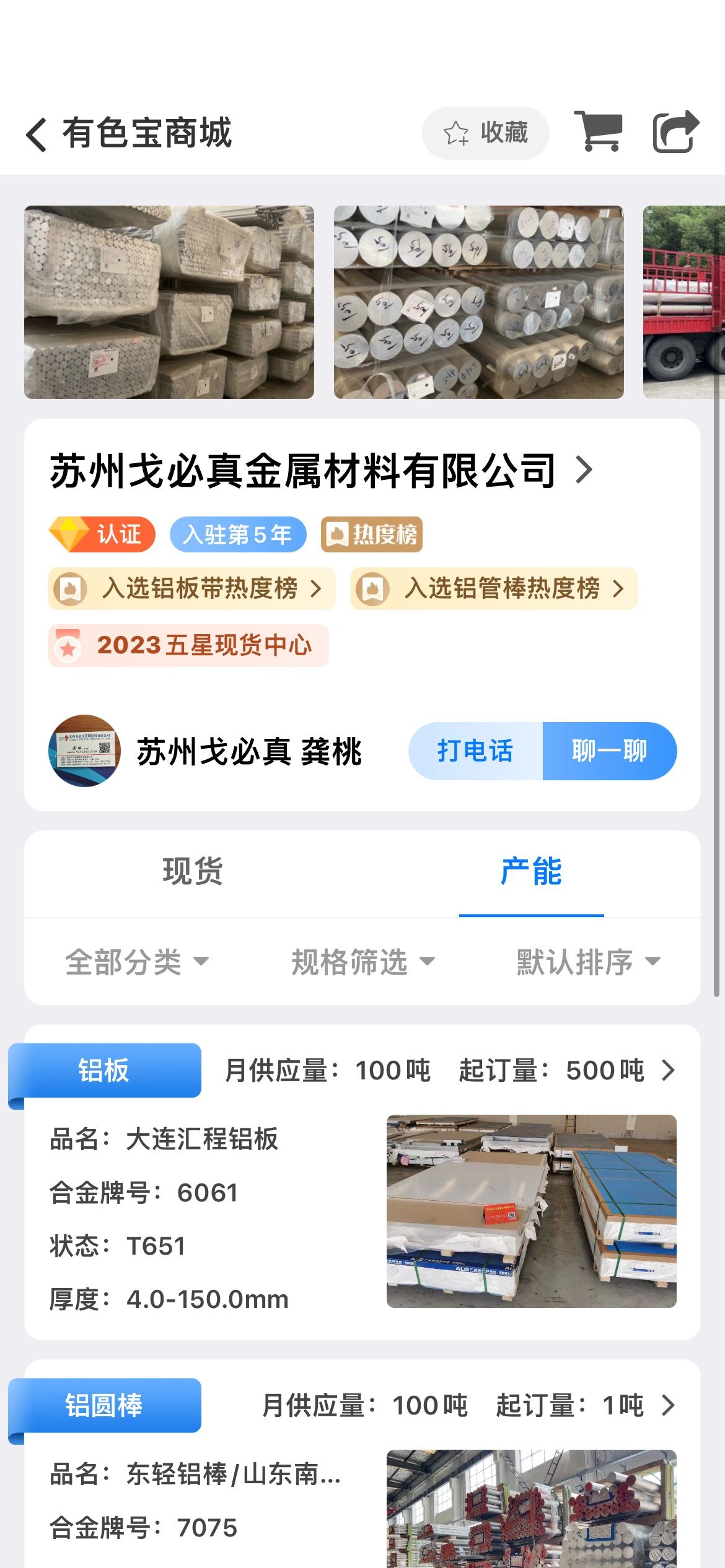Open 规格筛选 filter dropdown
The width and height of the screenshot is (725, 1568).
[363, 962]
